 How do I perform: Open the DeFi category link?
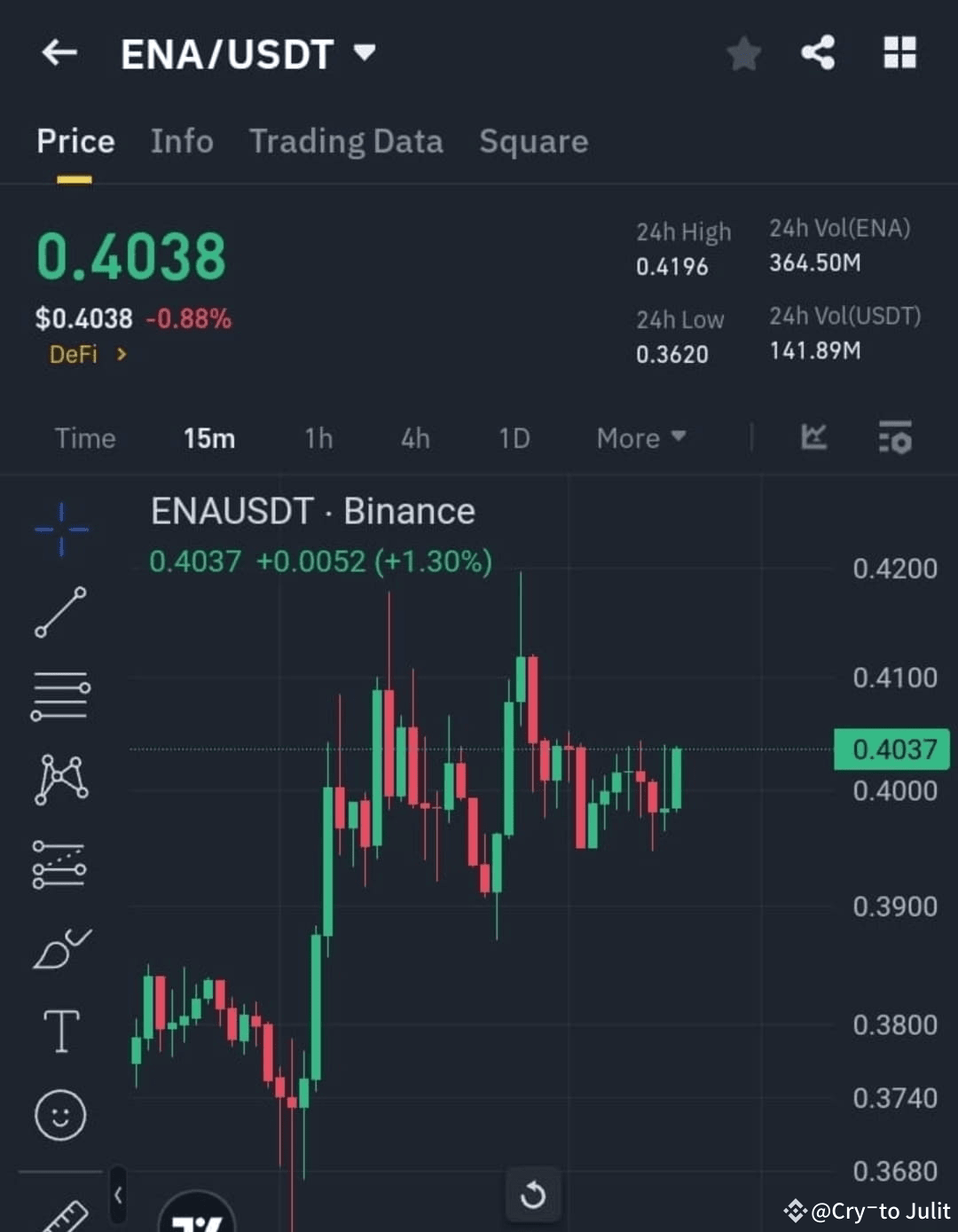click(x=86, y=354)
